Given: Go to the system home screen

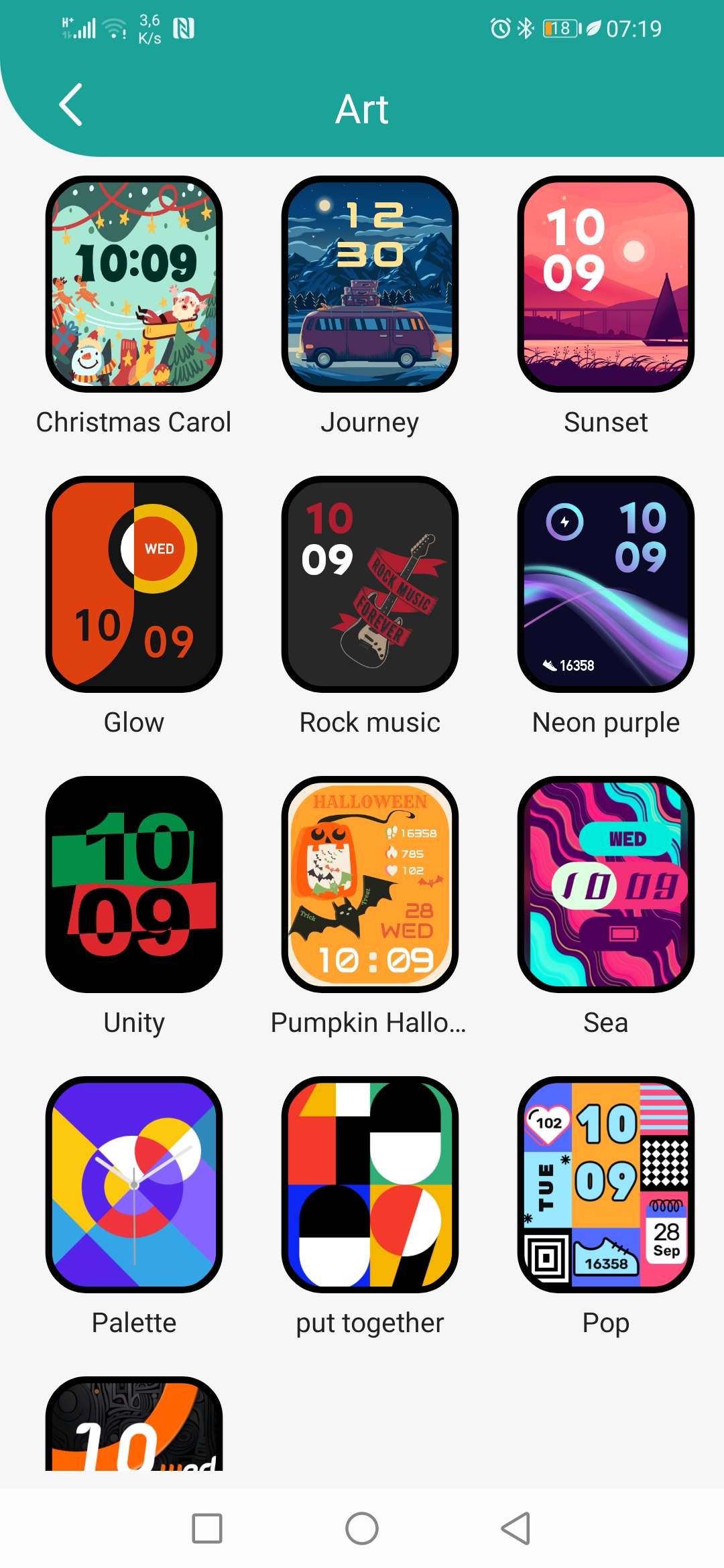Looking at the screenshot, I should (362, 1528).
